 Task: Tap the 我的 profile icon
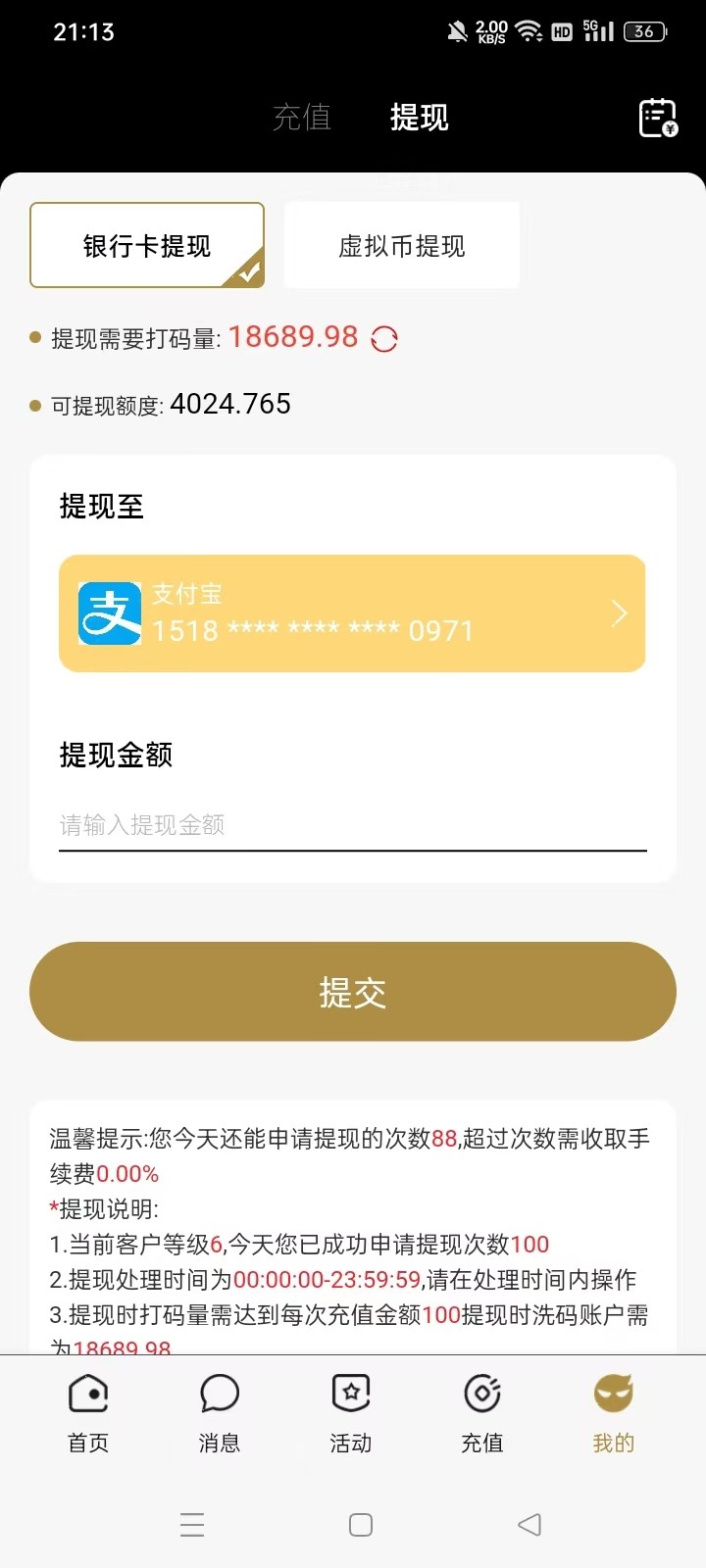pyautogui.click(x=612, y=1394)
